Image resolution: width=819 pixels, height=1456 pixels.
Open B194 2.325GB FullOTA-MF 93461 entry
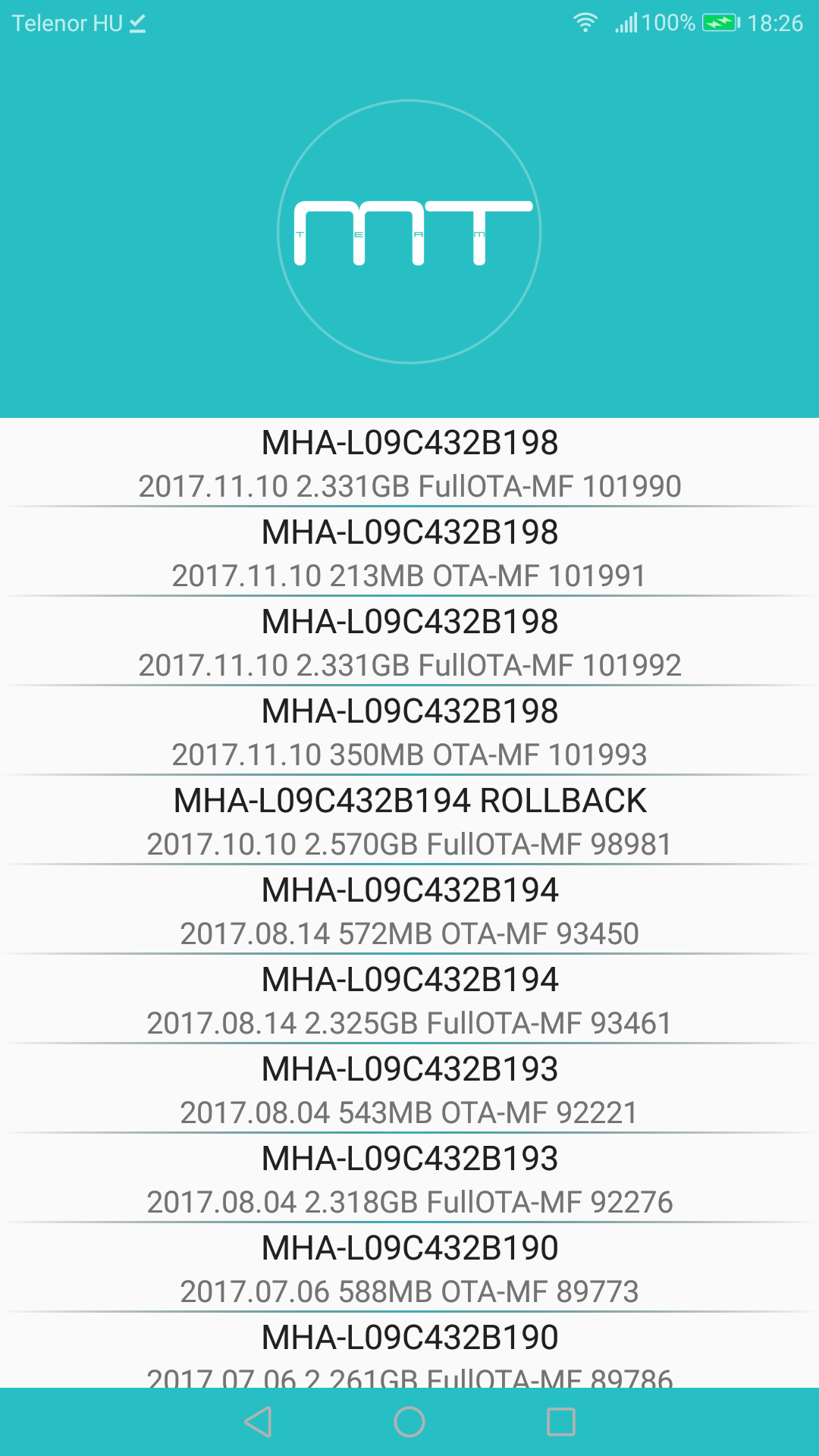point(409,999)
